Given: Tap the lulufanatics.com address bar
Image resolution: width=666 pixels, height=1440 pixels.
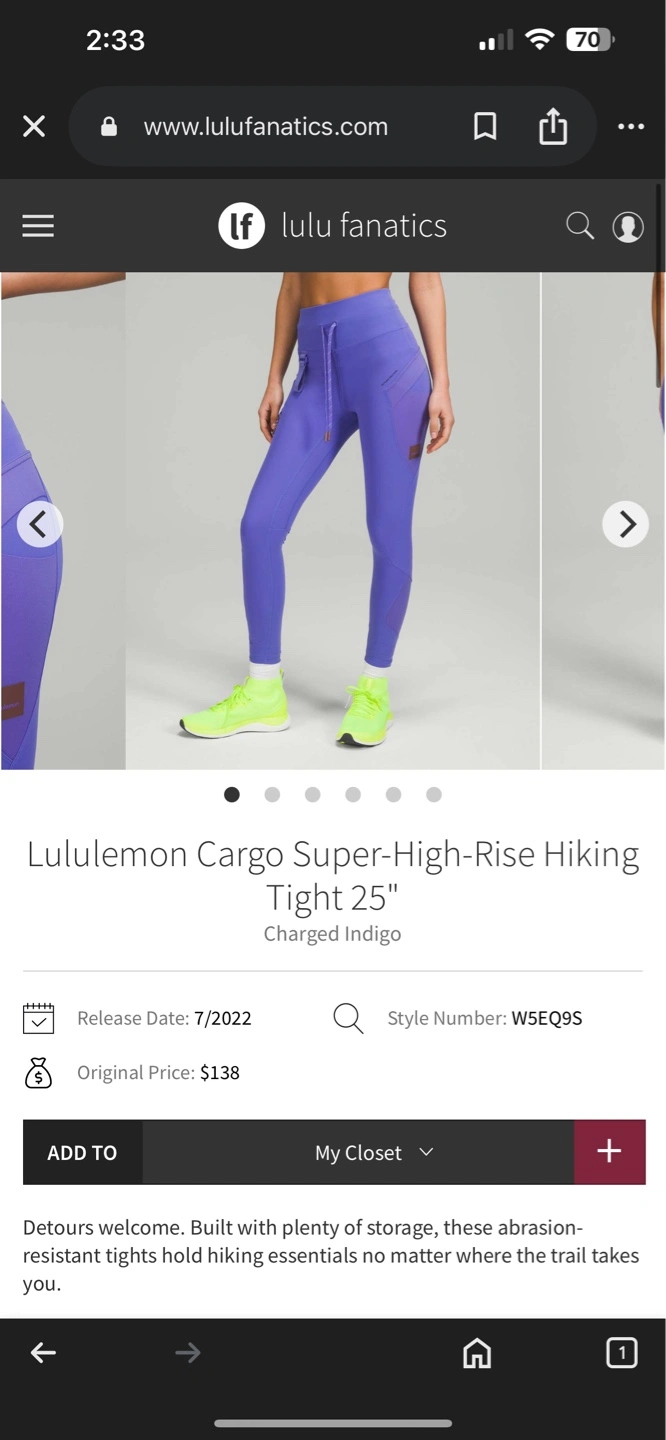Looking at the screenshot, I should pos(266,126).
